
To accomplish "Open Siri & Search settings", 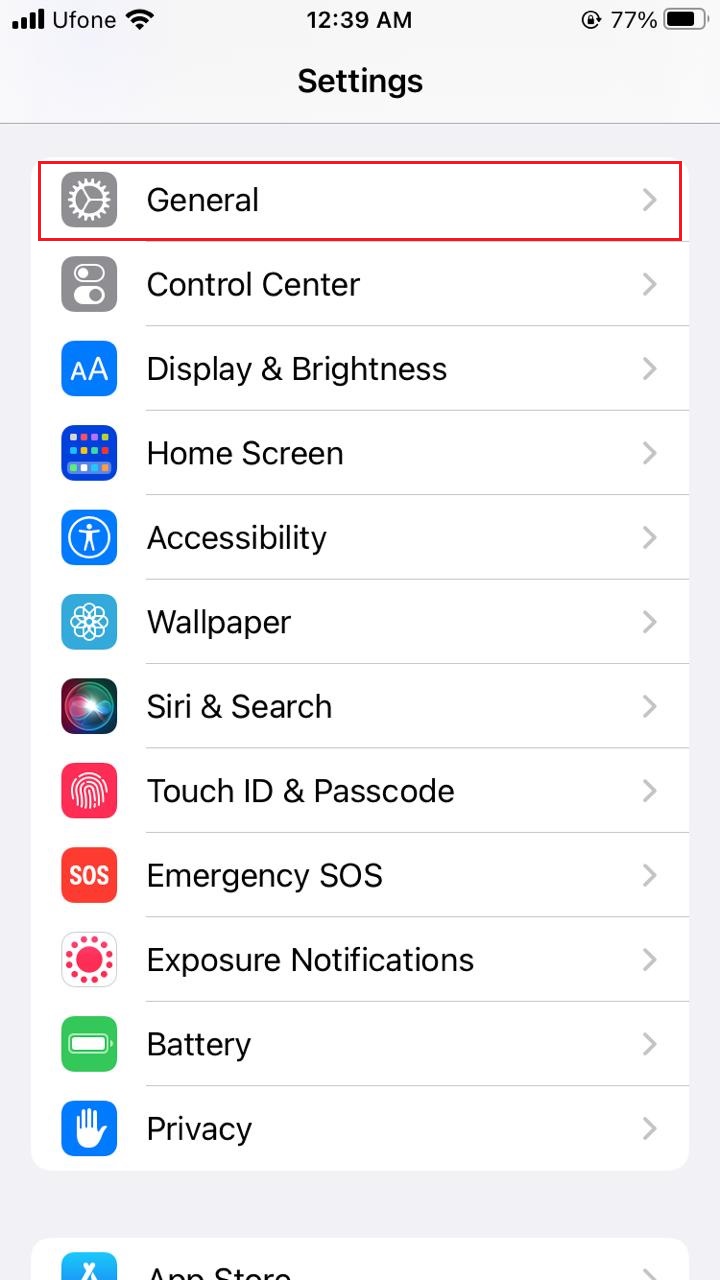I will [360, 706].
